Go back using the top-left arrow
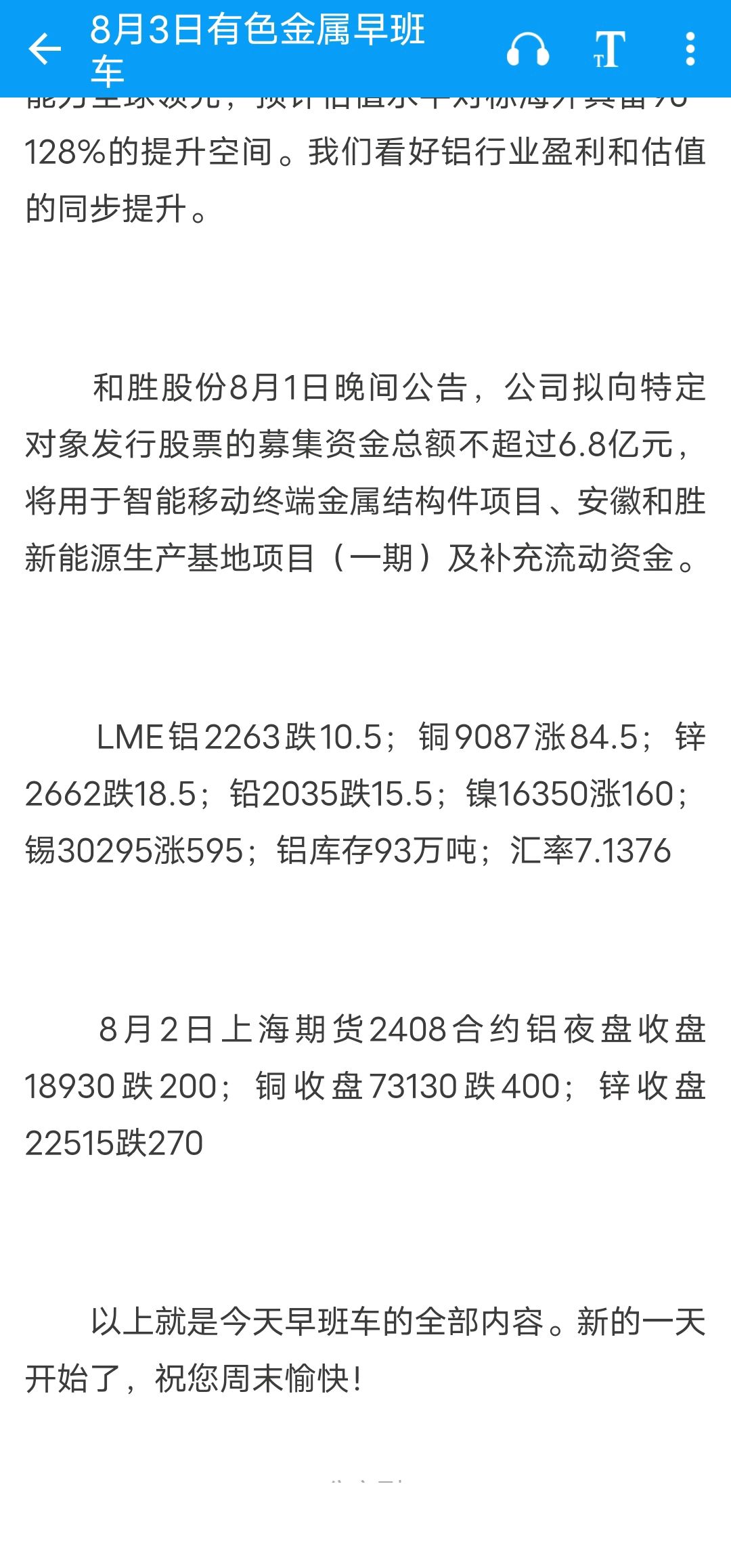This screenshot has width=731, height=1568. (45, 49)
